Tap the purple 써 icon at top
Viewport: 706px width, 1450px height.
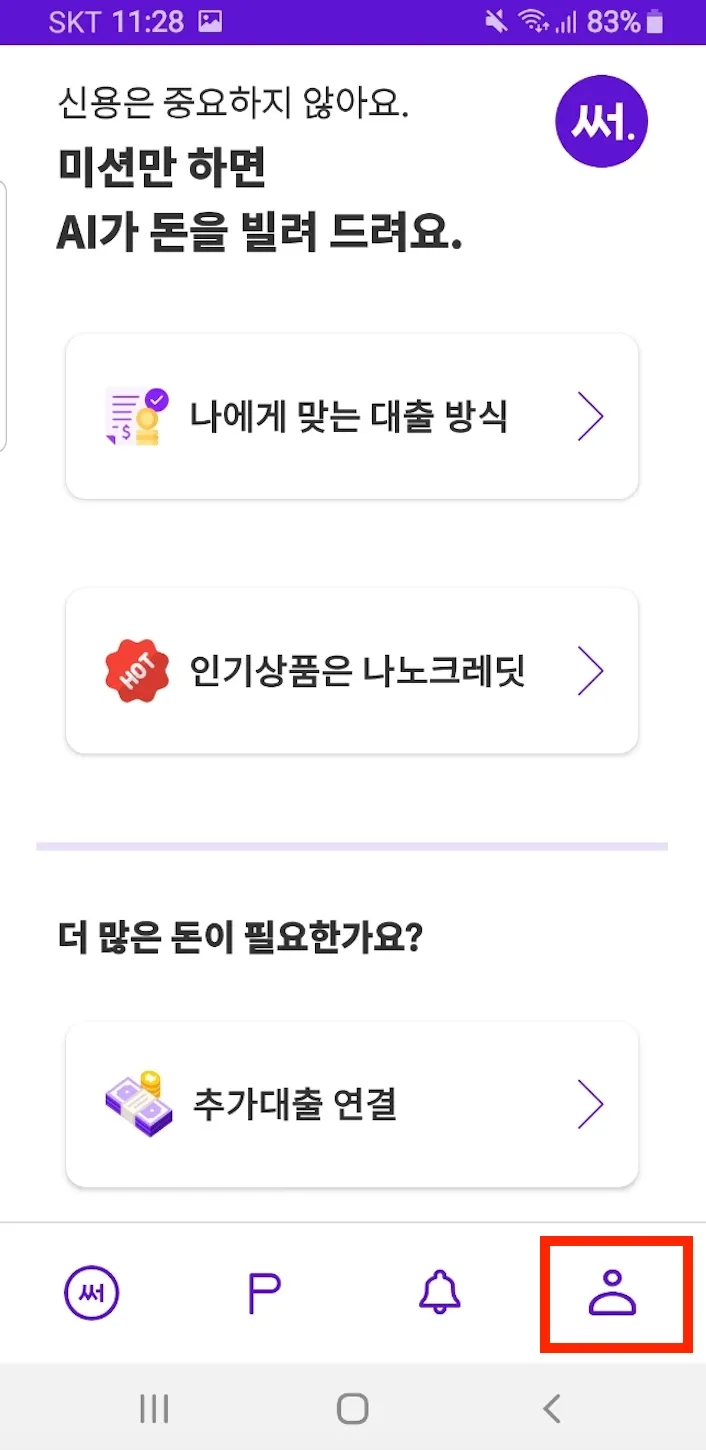pyautogui.click(x=601, y=122)
